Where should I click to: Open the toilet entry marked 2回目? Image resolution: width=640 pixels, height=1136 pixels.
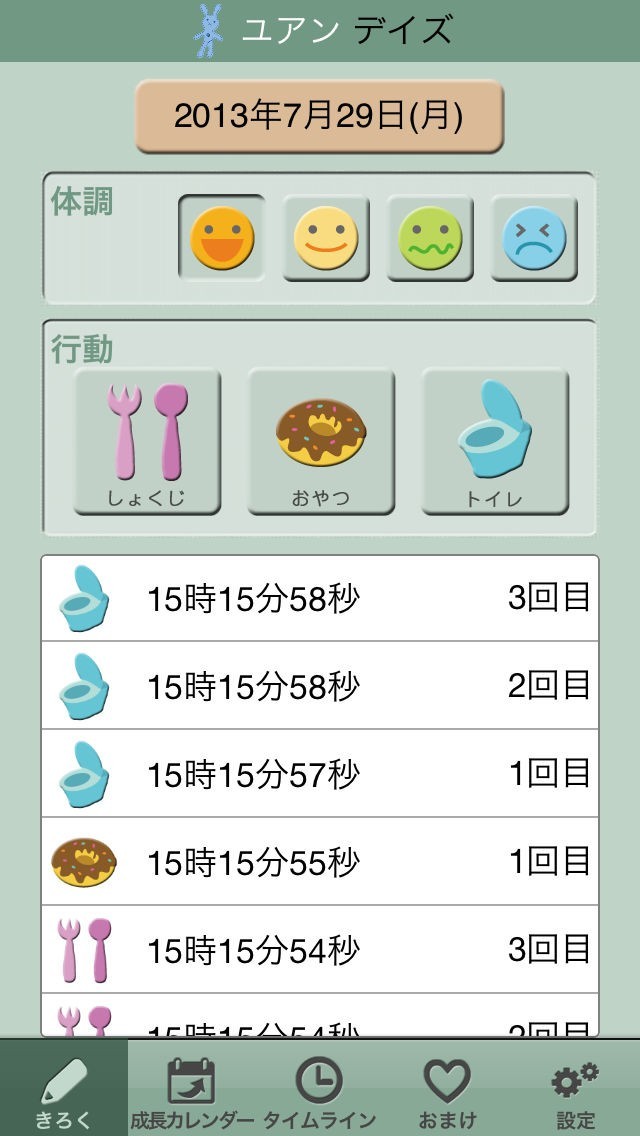pyautogui.click(x=320, y=686)
